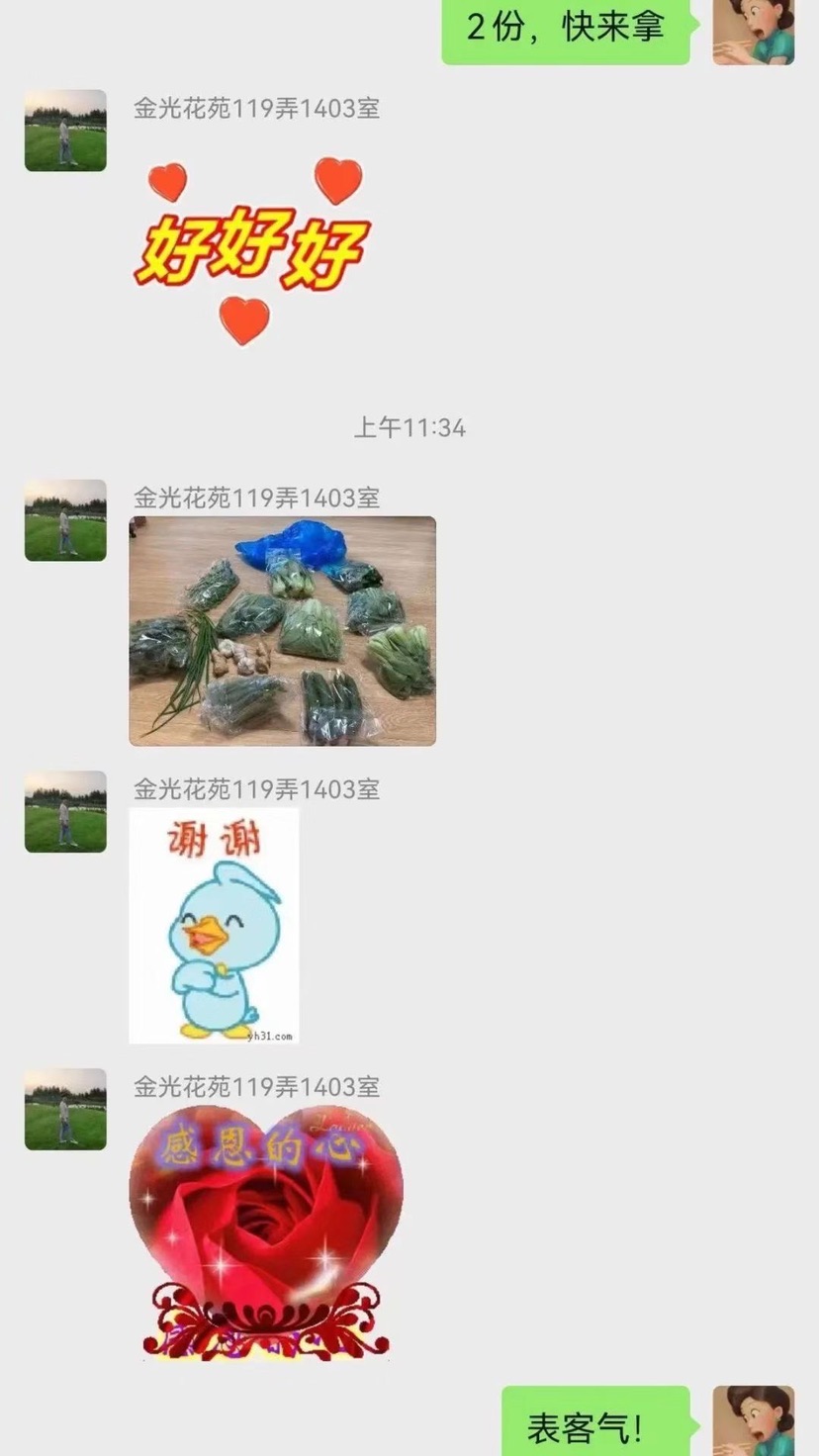The height and width of the screenshot is (1456, 819).
Task: Tap the avatar beside the 感恩的心 sticker
Action: pos(65,1109)
